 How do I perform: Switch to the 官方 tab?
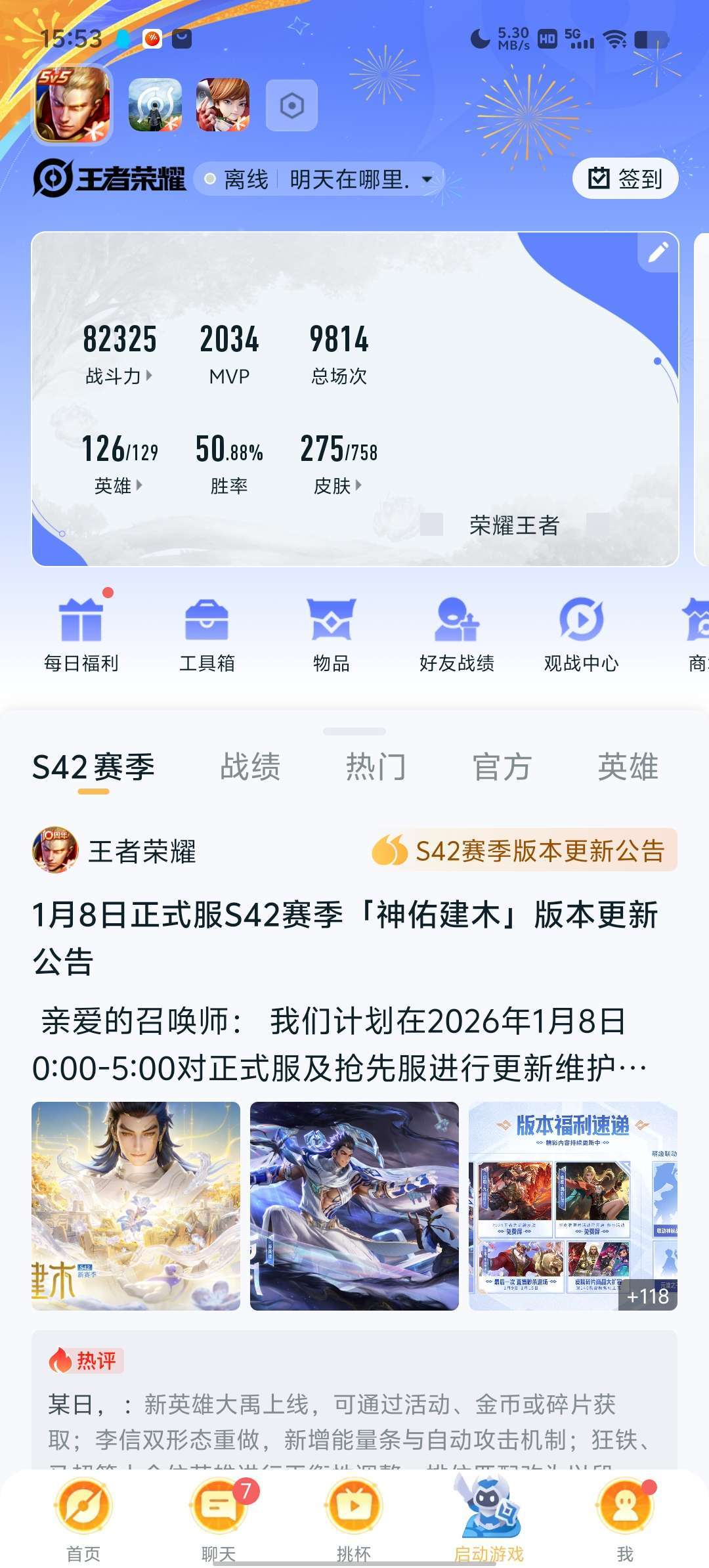point(502,767)
